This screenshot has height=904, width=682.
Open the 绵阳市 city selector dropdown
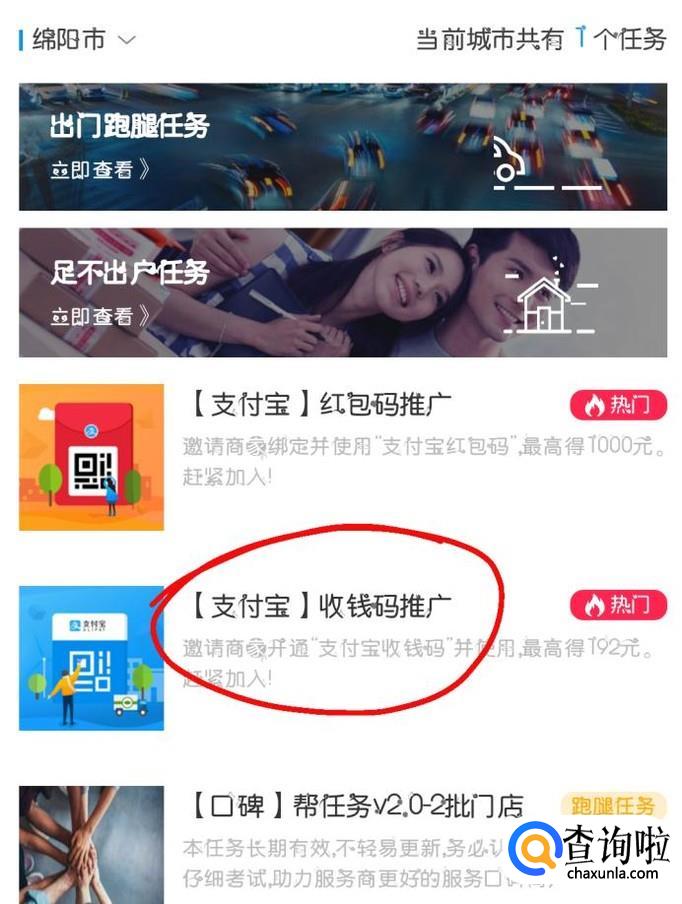click(82, 41)
